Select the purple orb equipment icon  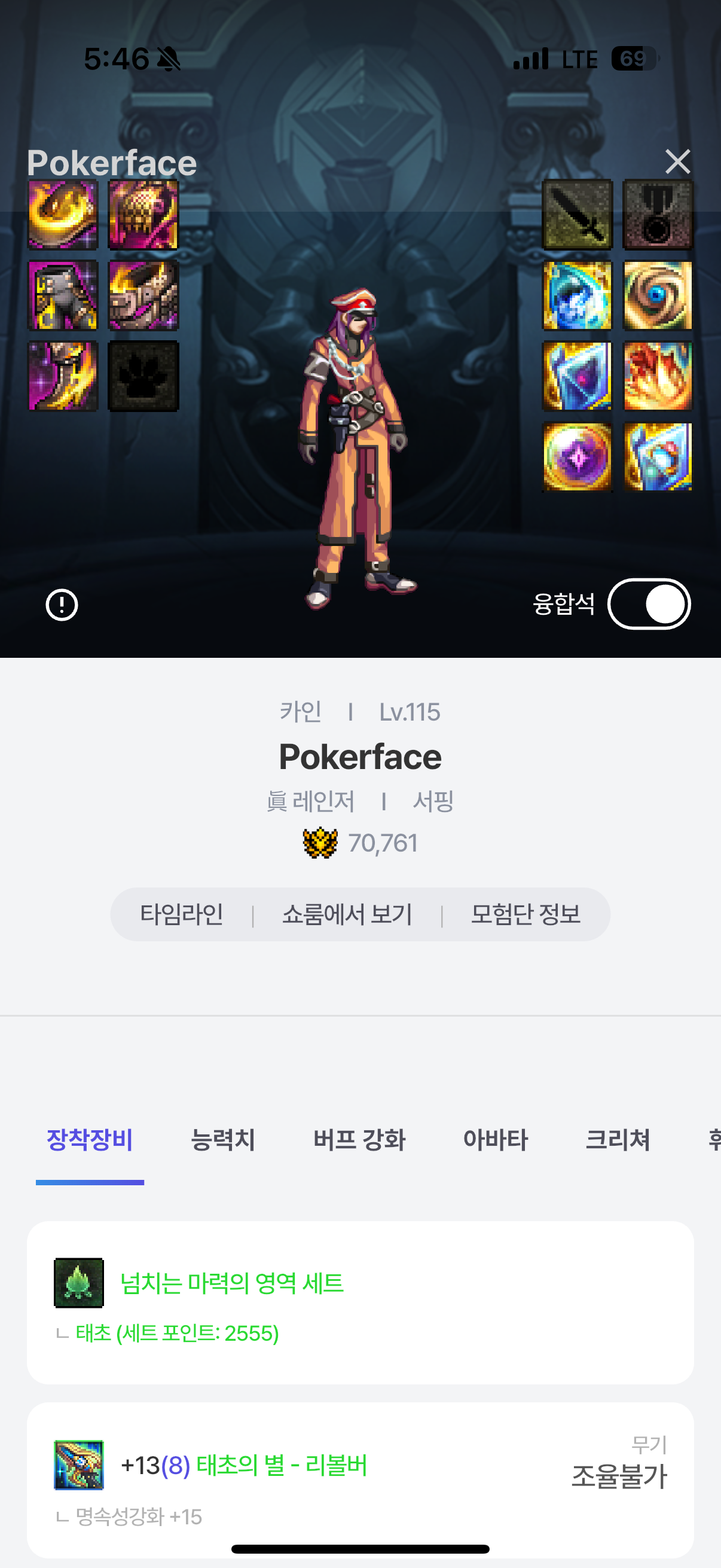pyautogui.click(x=577, y=456)
